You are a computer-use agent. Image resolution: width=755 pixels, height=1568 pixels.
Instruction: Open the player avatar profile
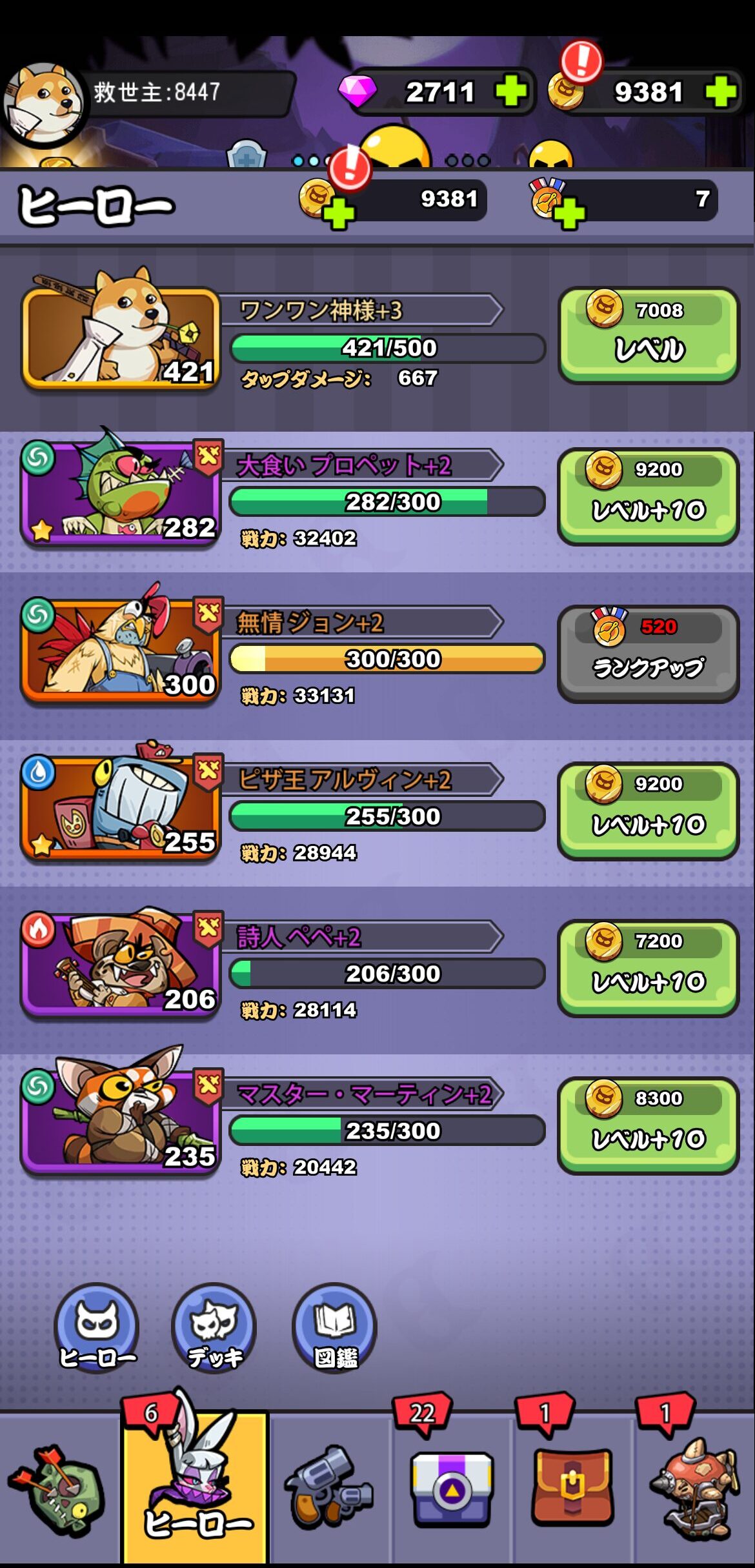44,103
